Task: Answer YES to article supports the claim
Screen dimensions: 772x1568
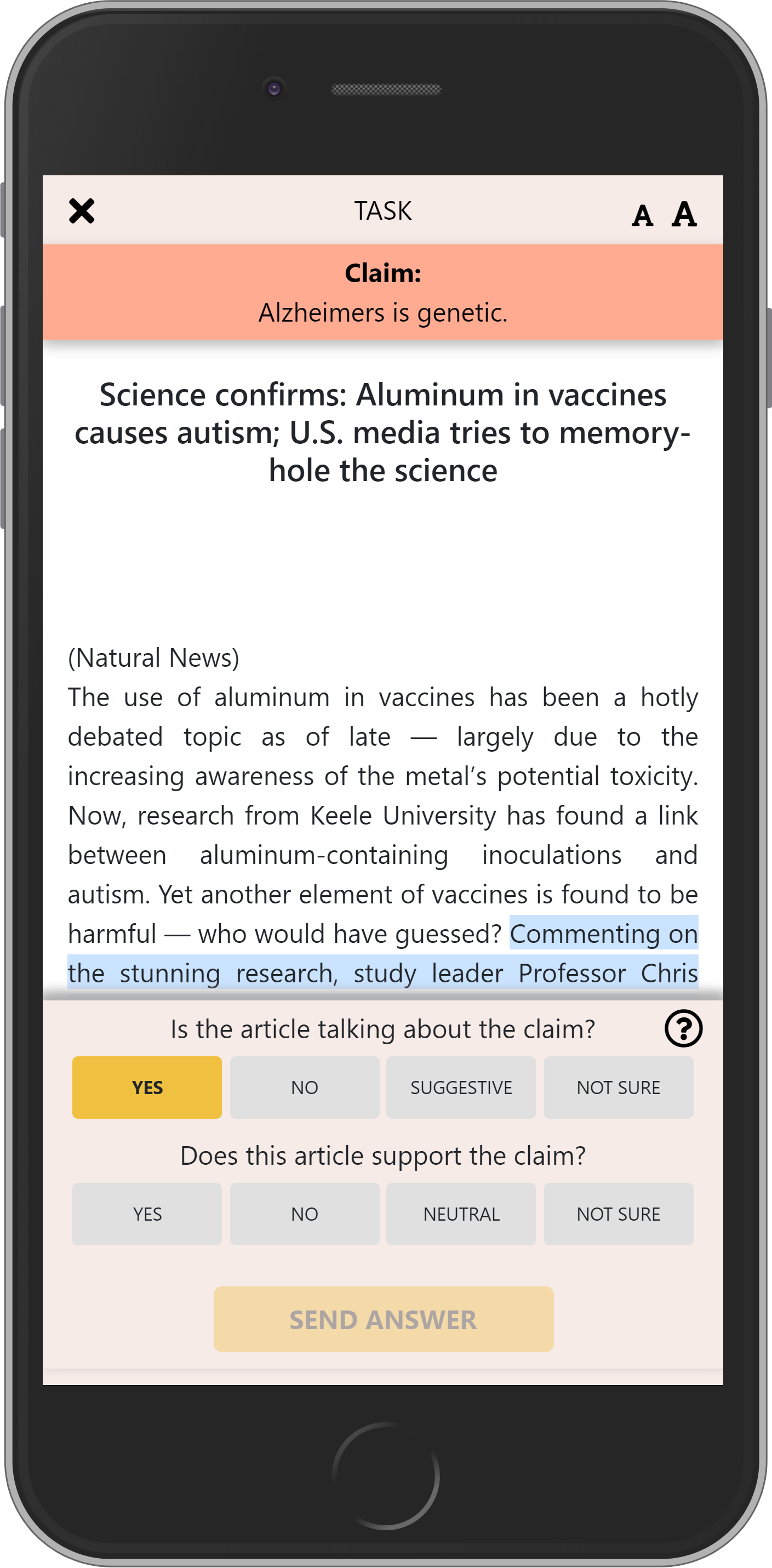Action: coord(147,1214)
